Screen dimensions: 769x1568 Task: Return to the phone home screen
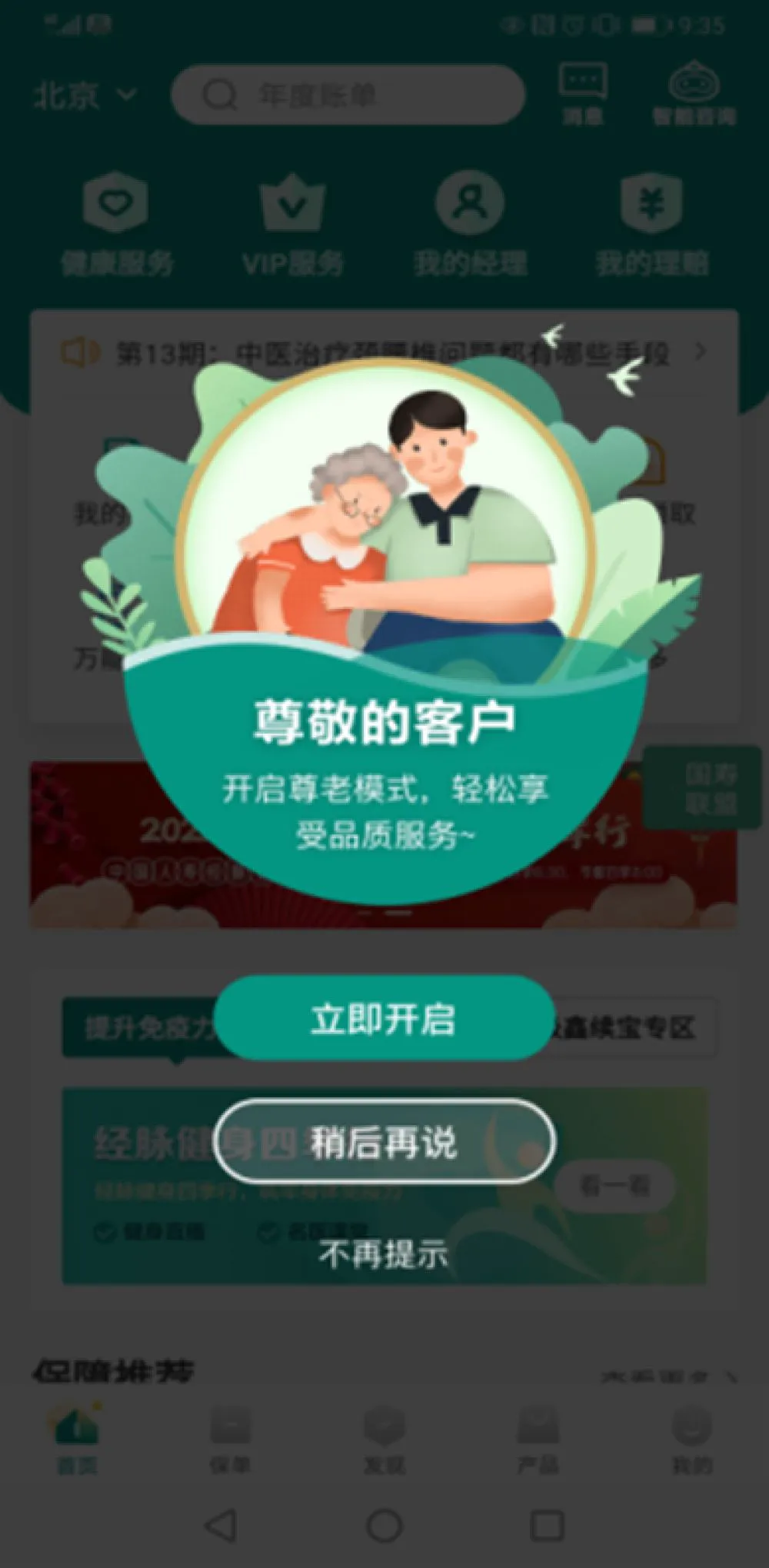coord(384,1524)
